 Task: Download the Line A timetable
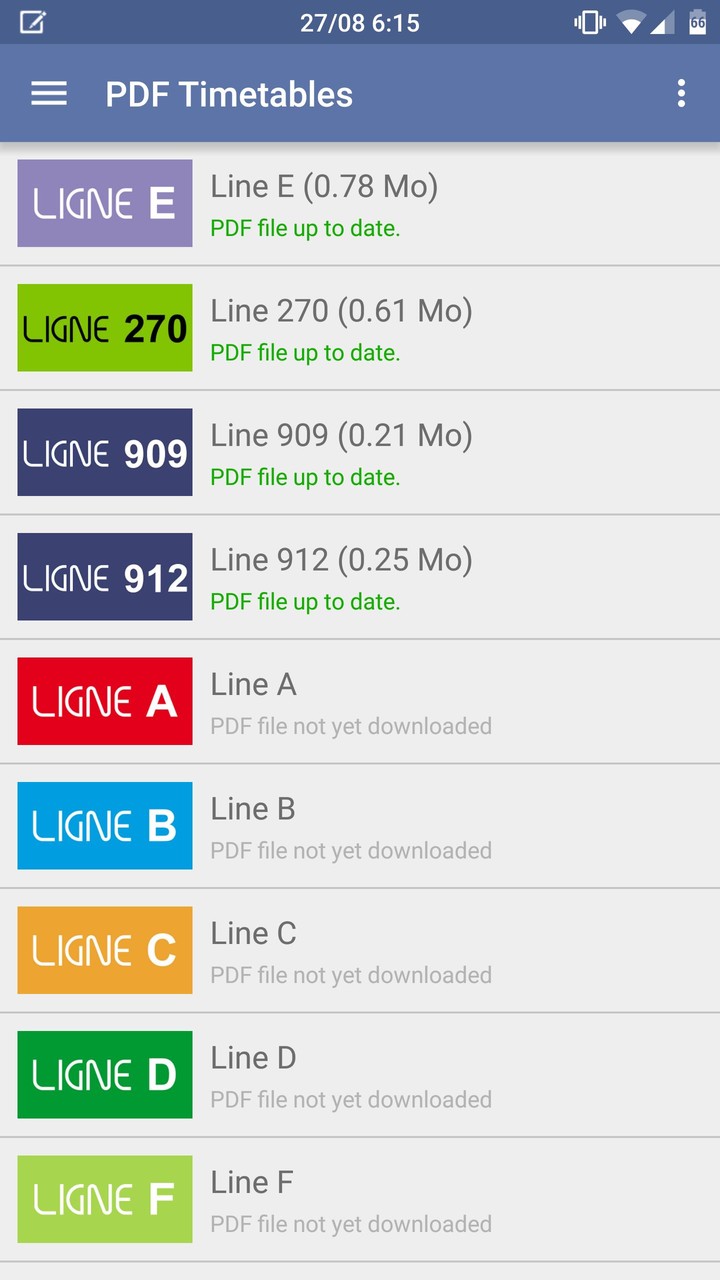point(360,701)
